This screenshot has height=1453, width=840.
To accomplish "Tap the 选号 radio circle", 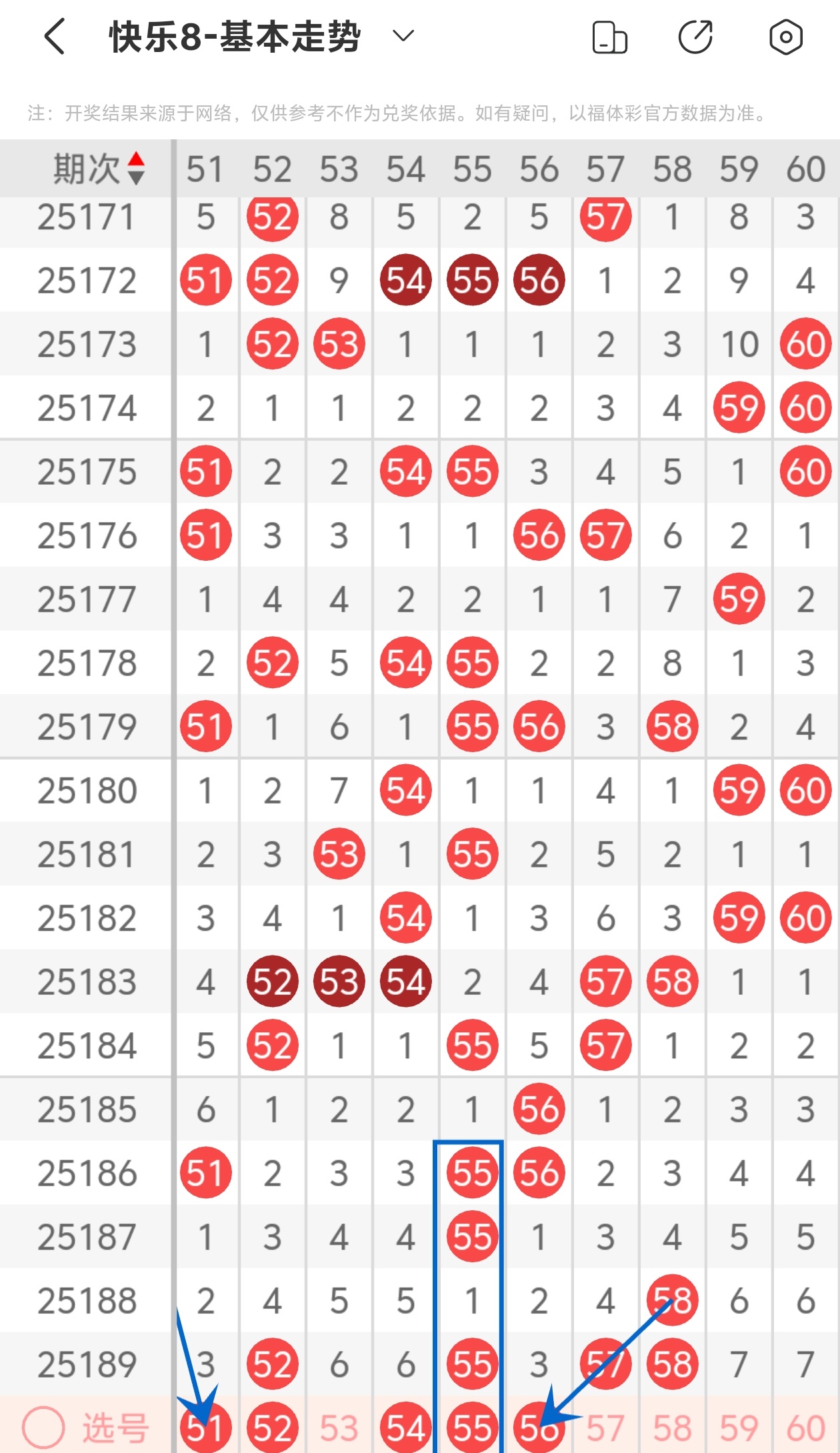I will [43, 1428].
